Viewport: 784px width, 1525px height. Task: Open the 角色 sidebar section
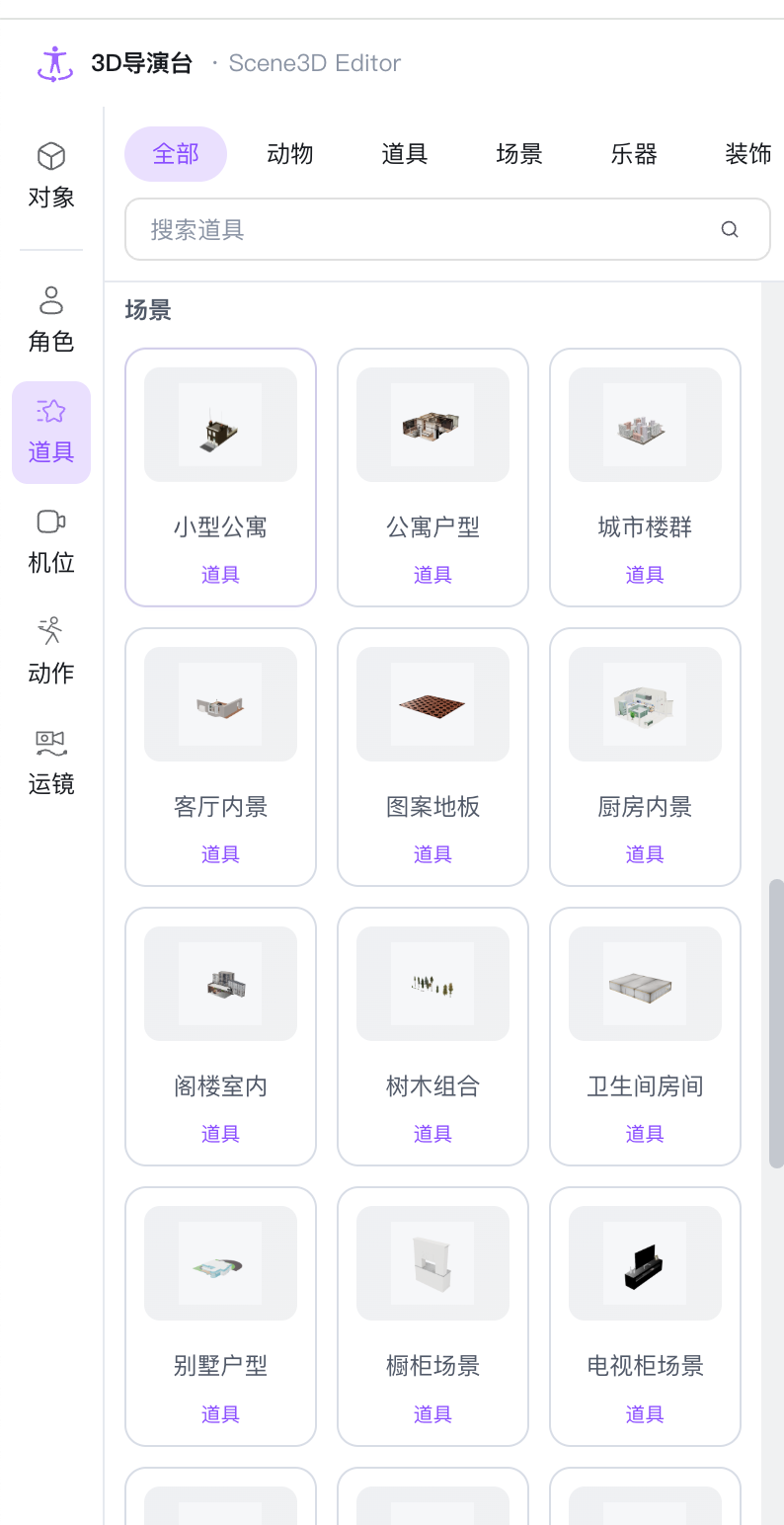(51, 320)
